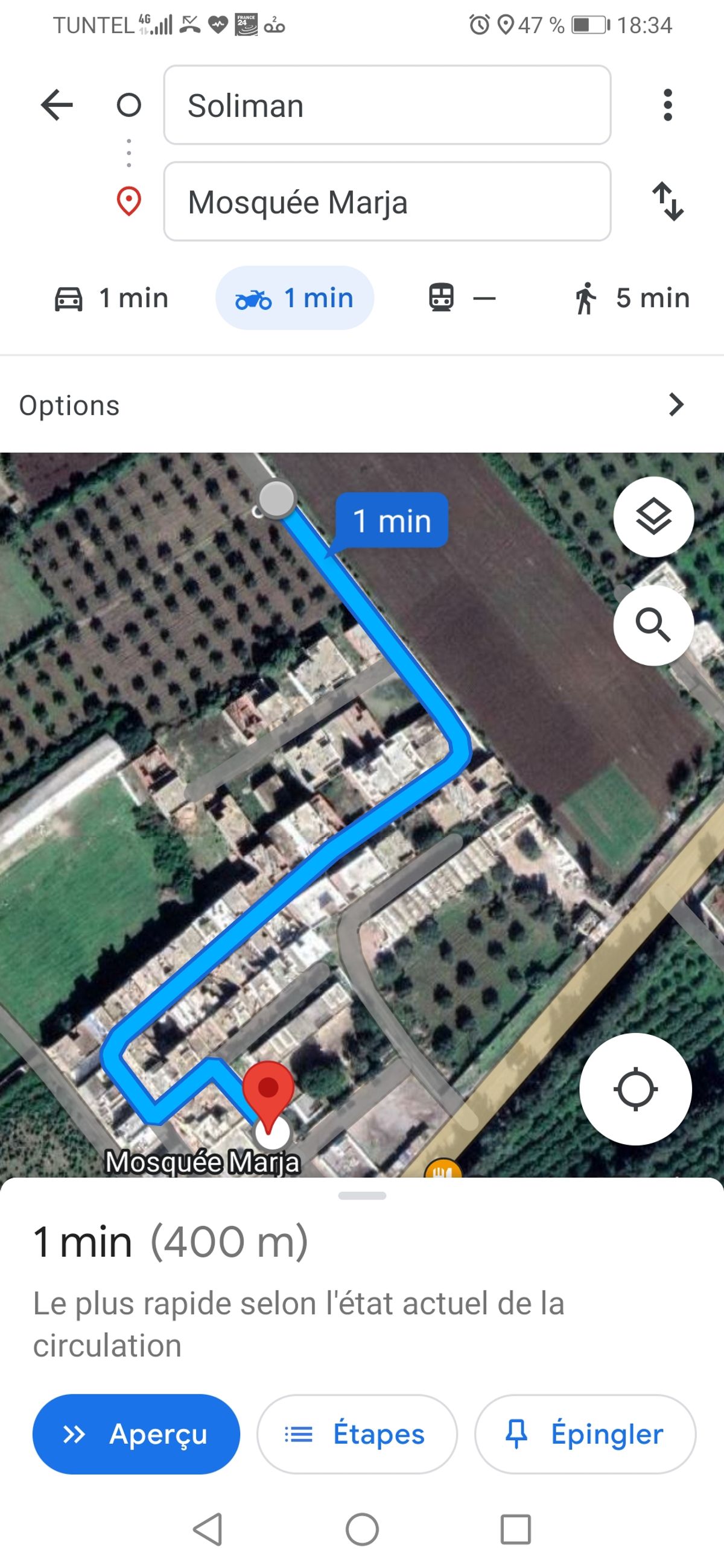Switch to car travel mode

pos(112,299)
